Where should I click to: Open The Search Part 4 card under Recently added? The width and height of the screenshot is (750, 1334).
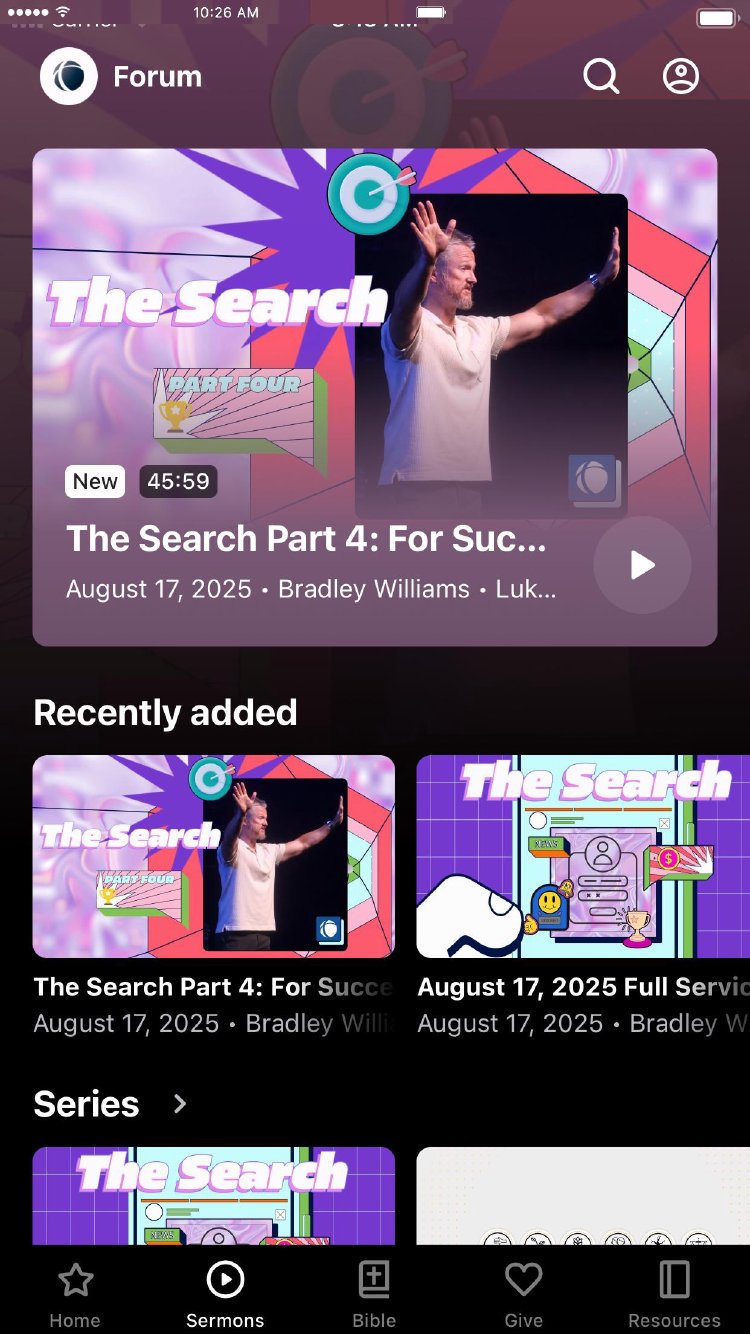pyautogui.click(x=214, y=856)
